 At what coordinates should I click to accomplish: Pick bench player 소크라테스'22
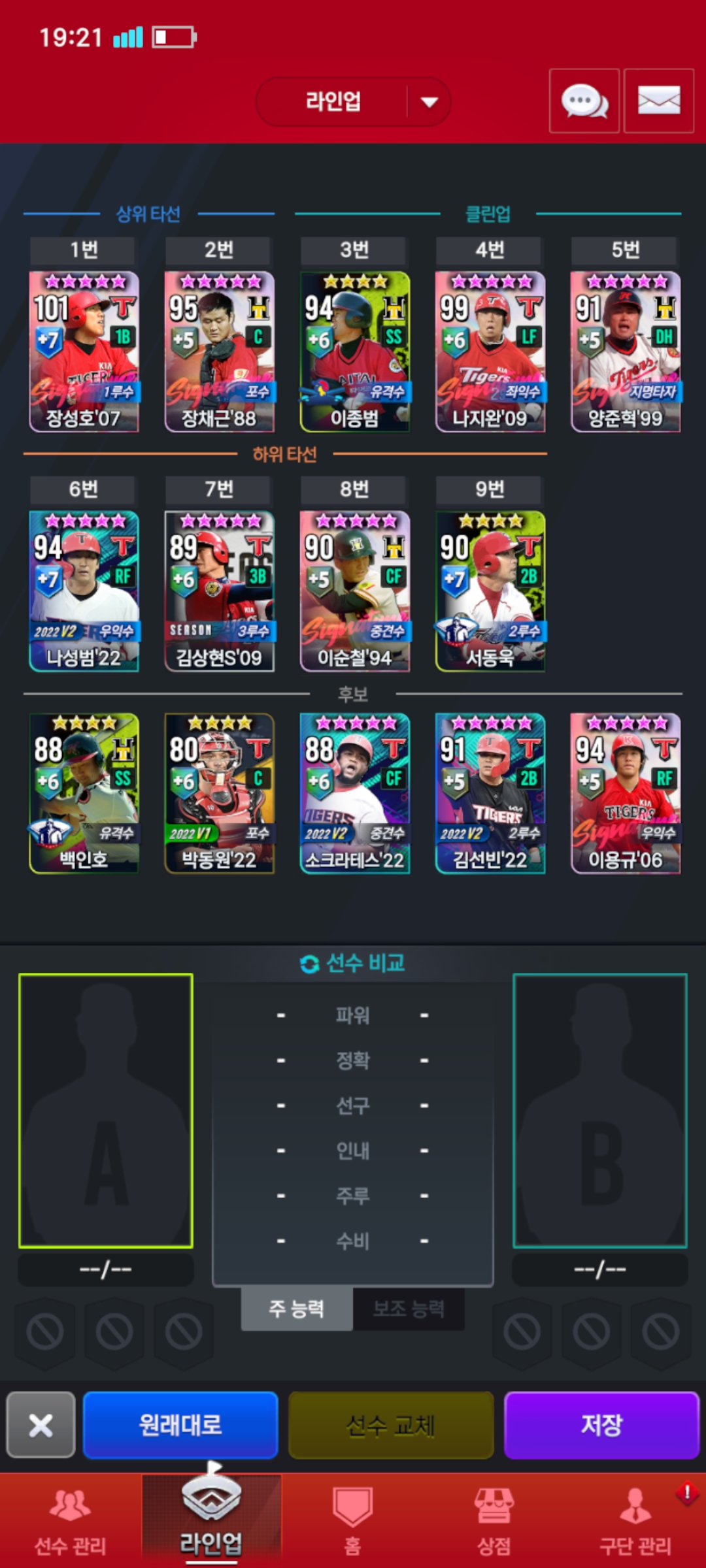pyautogui.click(x=355, y=793)
